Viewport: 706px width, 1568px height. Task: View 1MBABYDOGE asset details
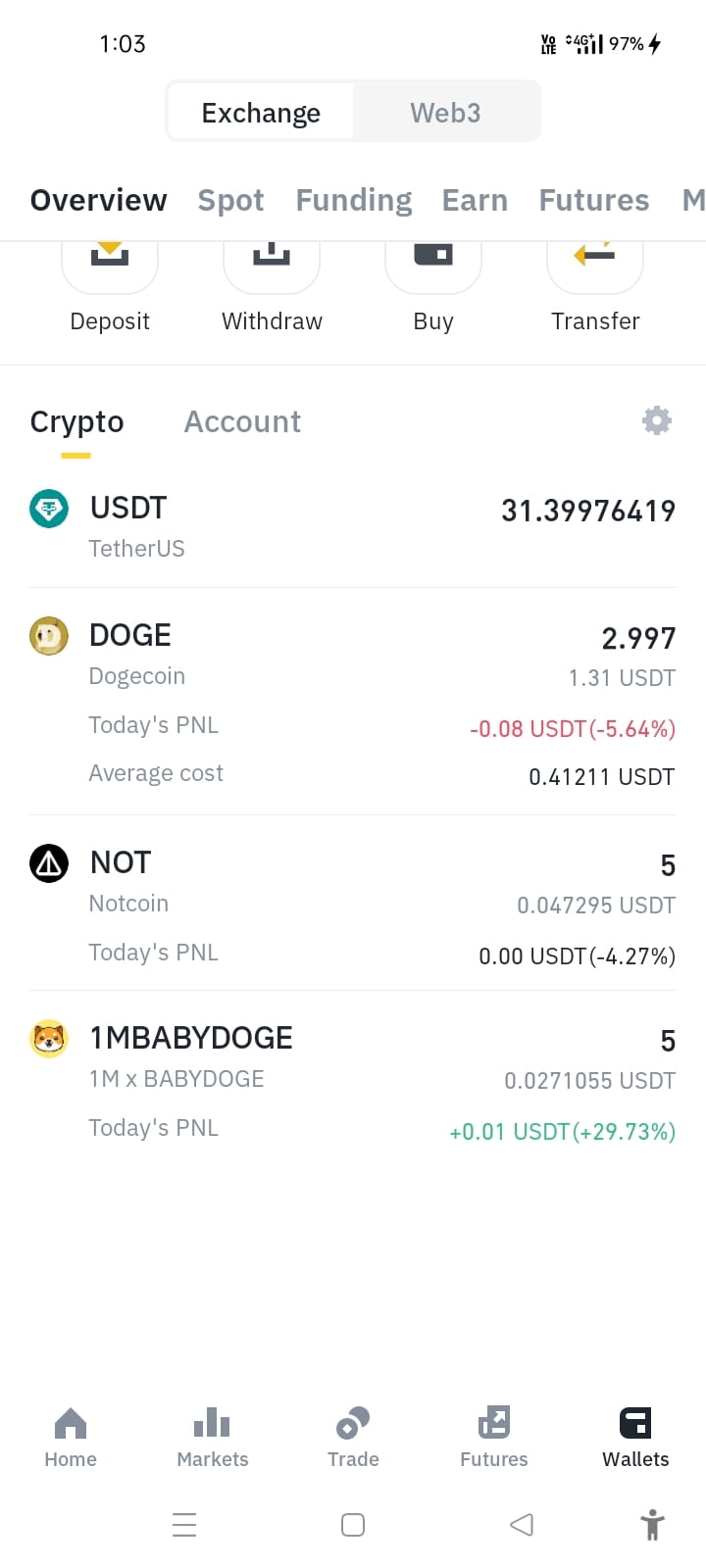[353, 1080]
